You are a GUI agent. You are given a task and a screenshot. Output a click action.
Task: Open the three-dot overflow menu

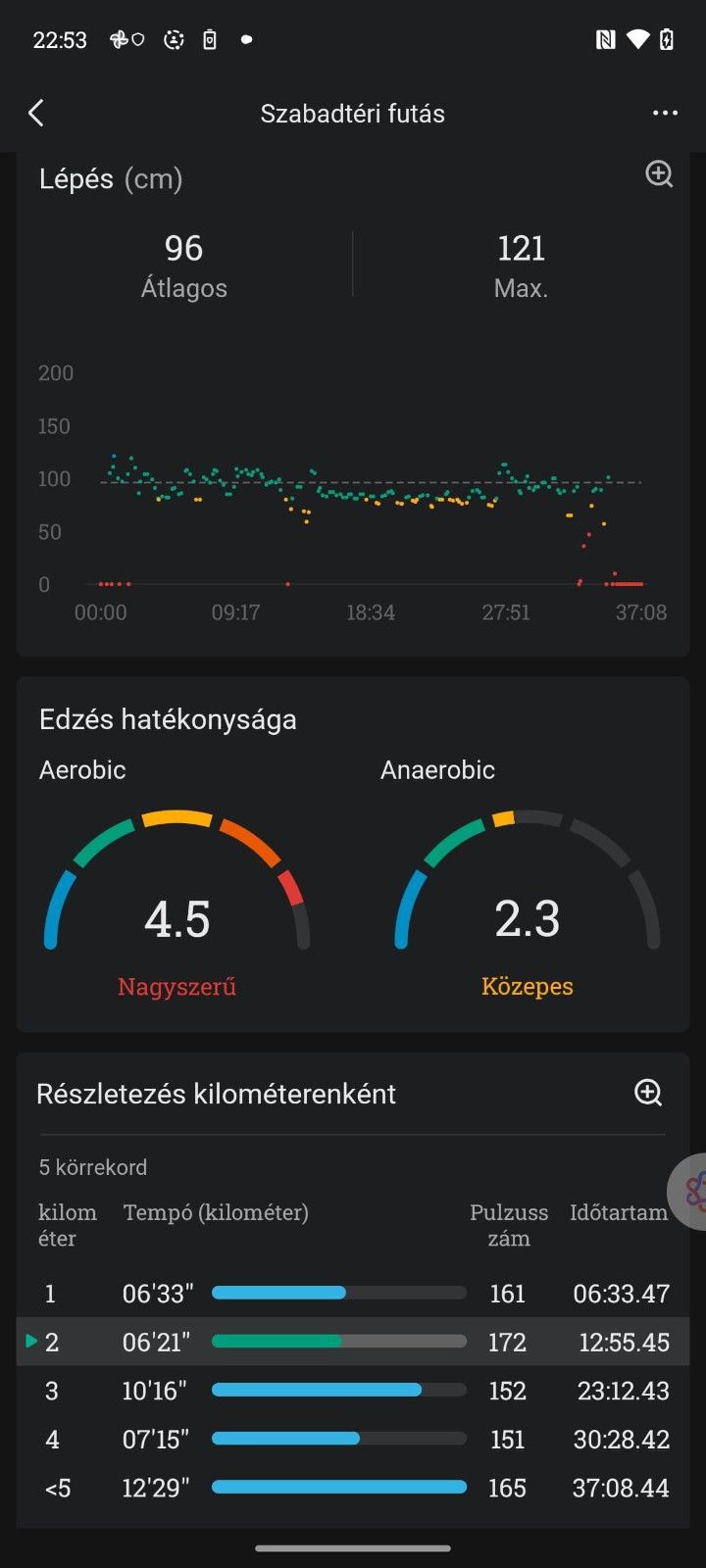665,114
